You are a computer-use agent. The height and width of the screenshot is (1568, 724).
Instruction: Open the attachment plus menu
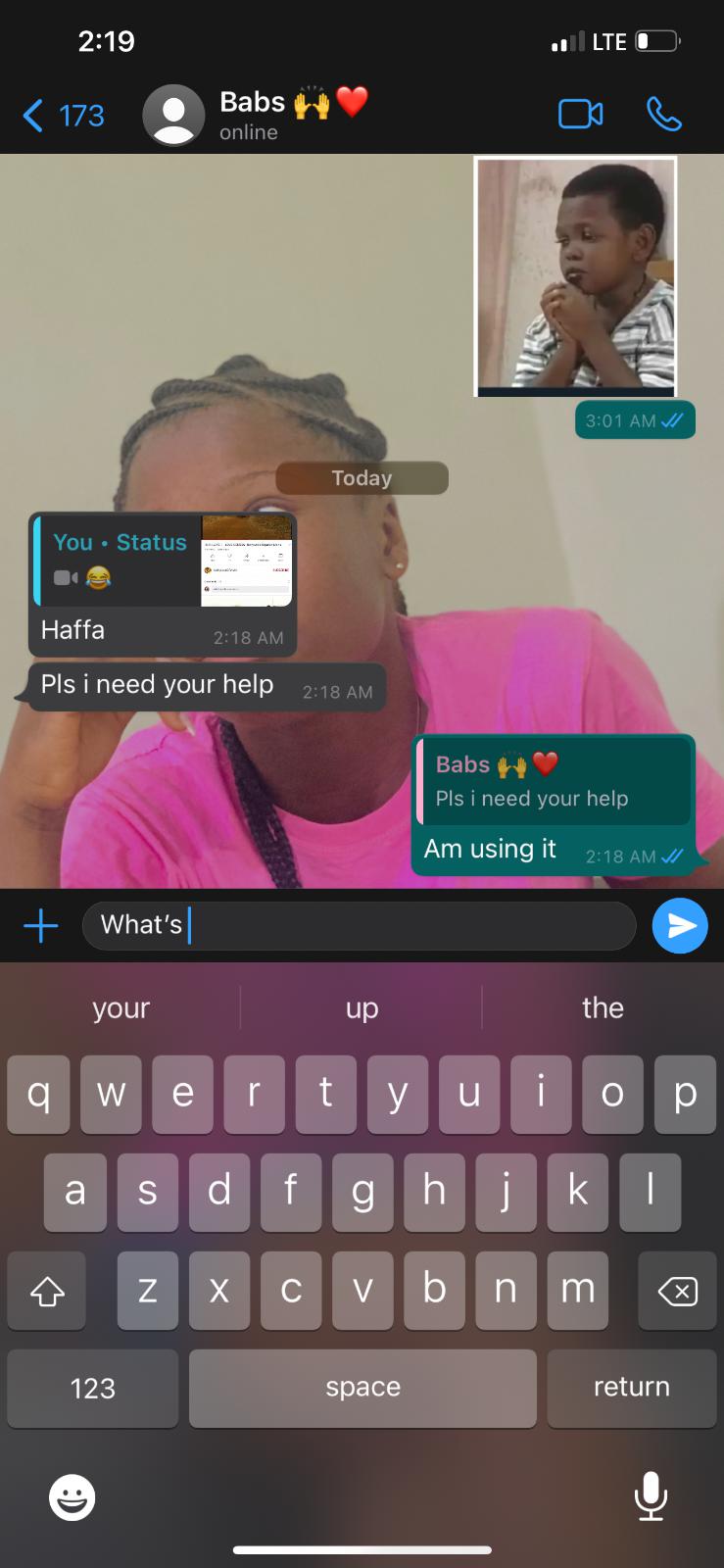(40, 925)
